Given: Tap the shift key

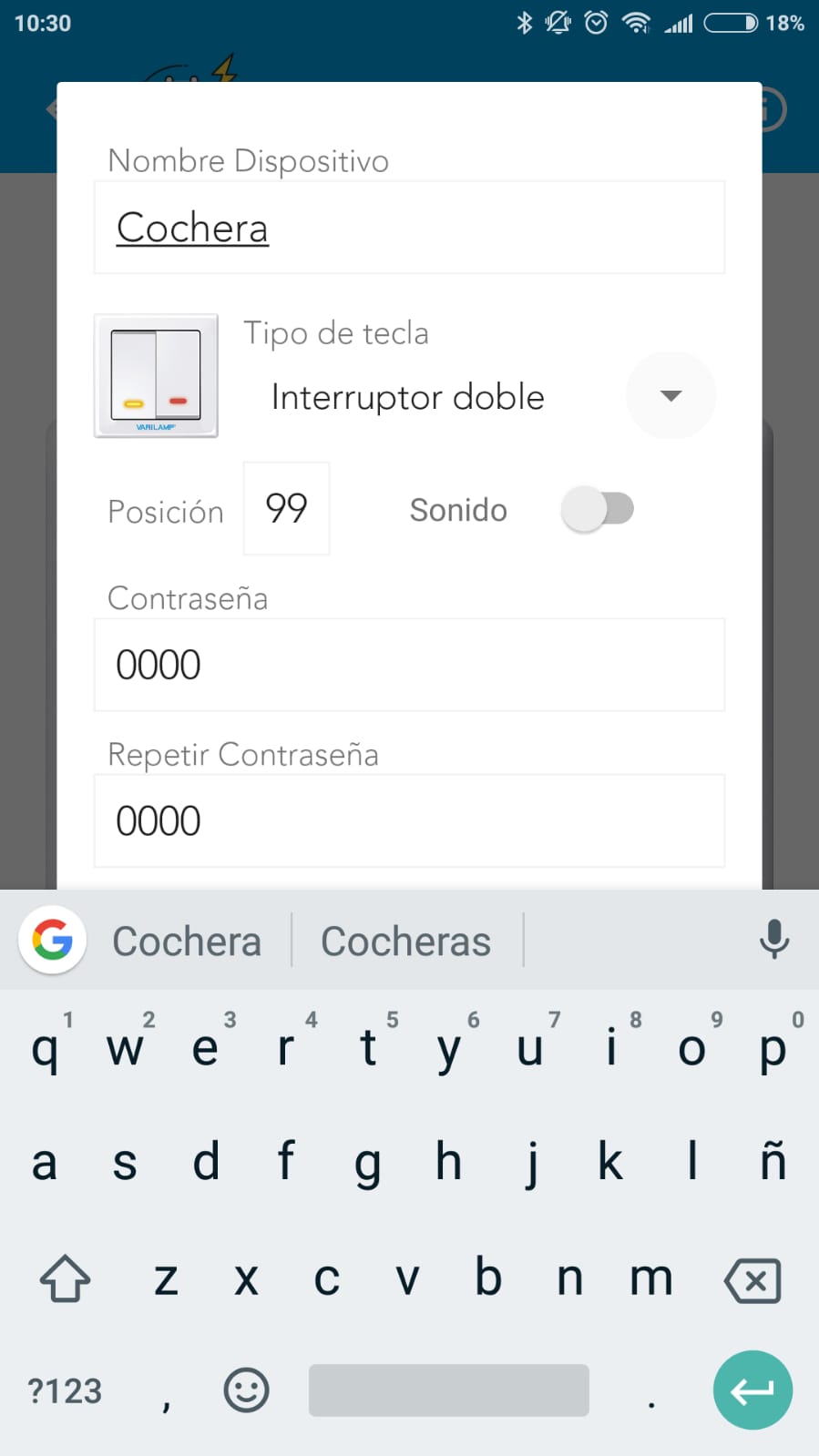Looking at the screenshot, I should (65, 1278).
